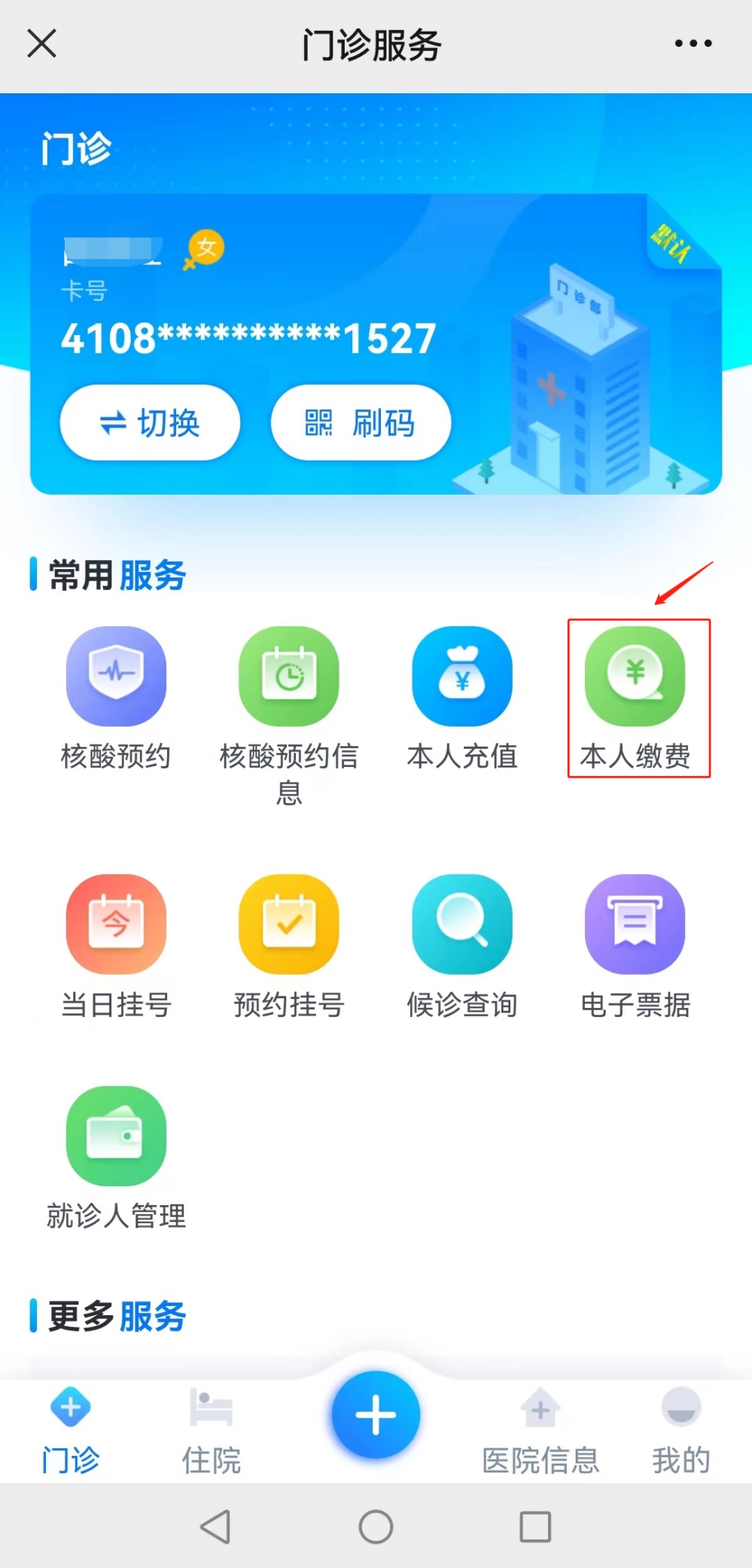Screen dimensions: 752x1568
Task: Switch to the 医院信息 tab
Action: [x=540, y=1430]
